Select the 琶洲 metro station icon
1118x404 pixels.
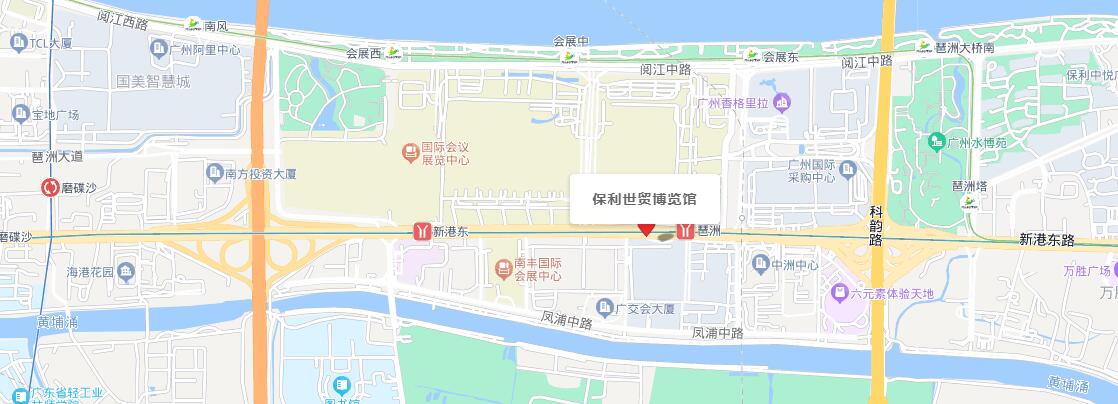(x=685, y=231)
